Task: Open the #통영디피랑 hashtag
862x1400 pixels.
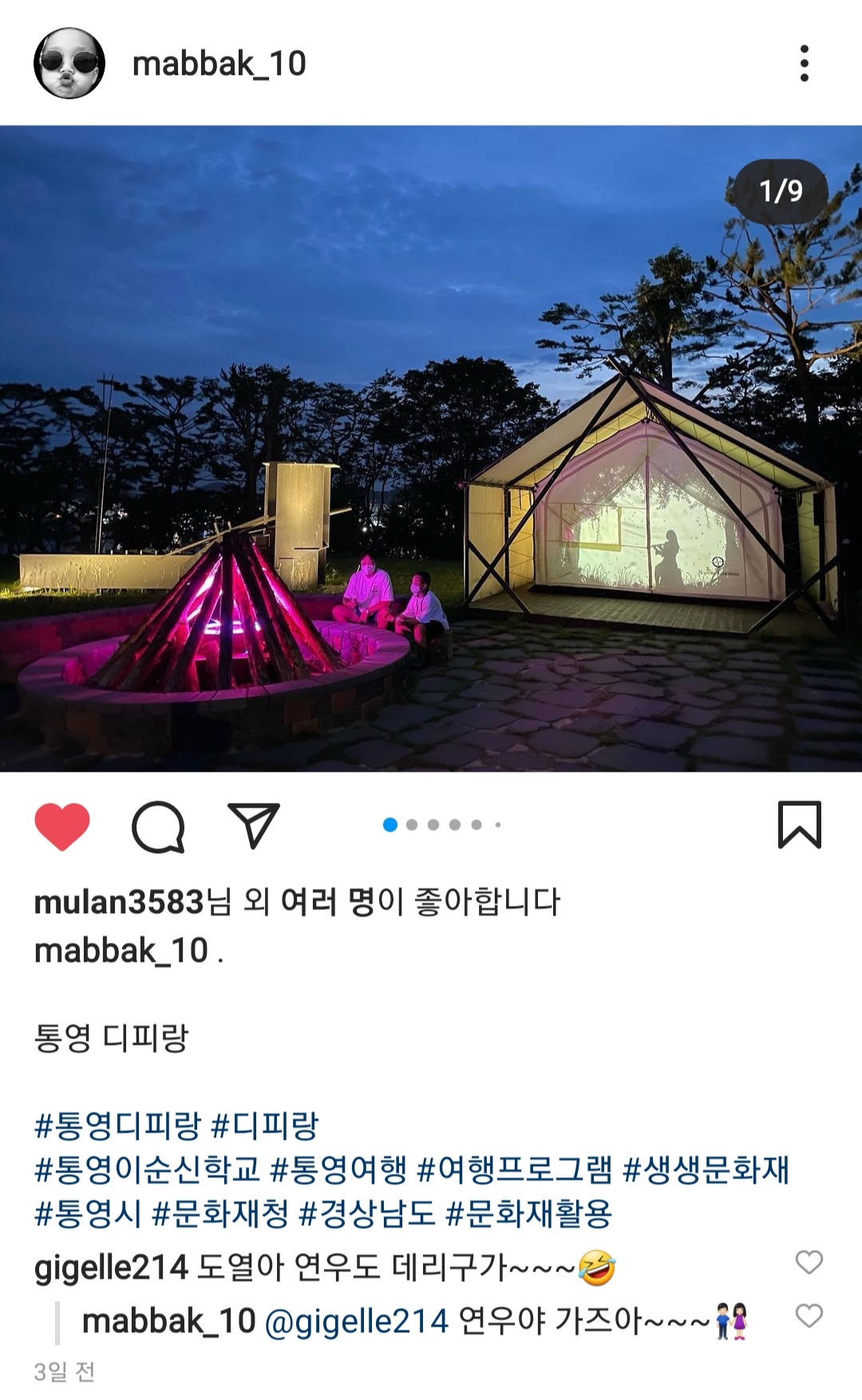Action: 117,1125
